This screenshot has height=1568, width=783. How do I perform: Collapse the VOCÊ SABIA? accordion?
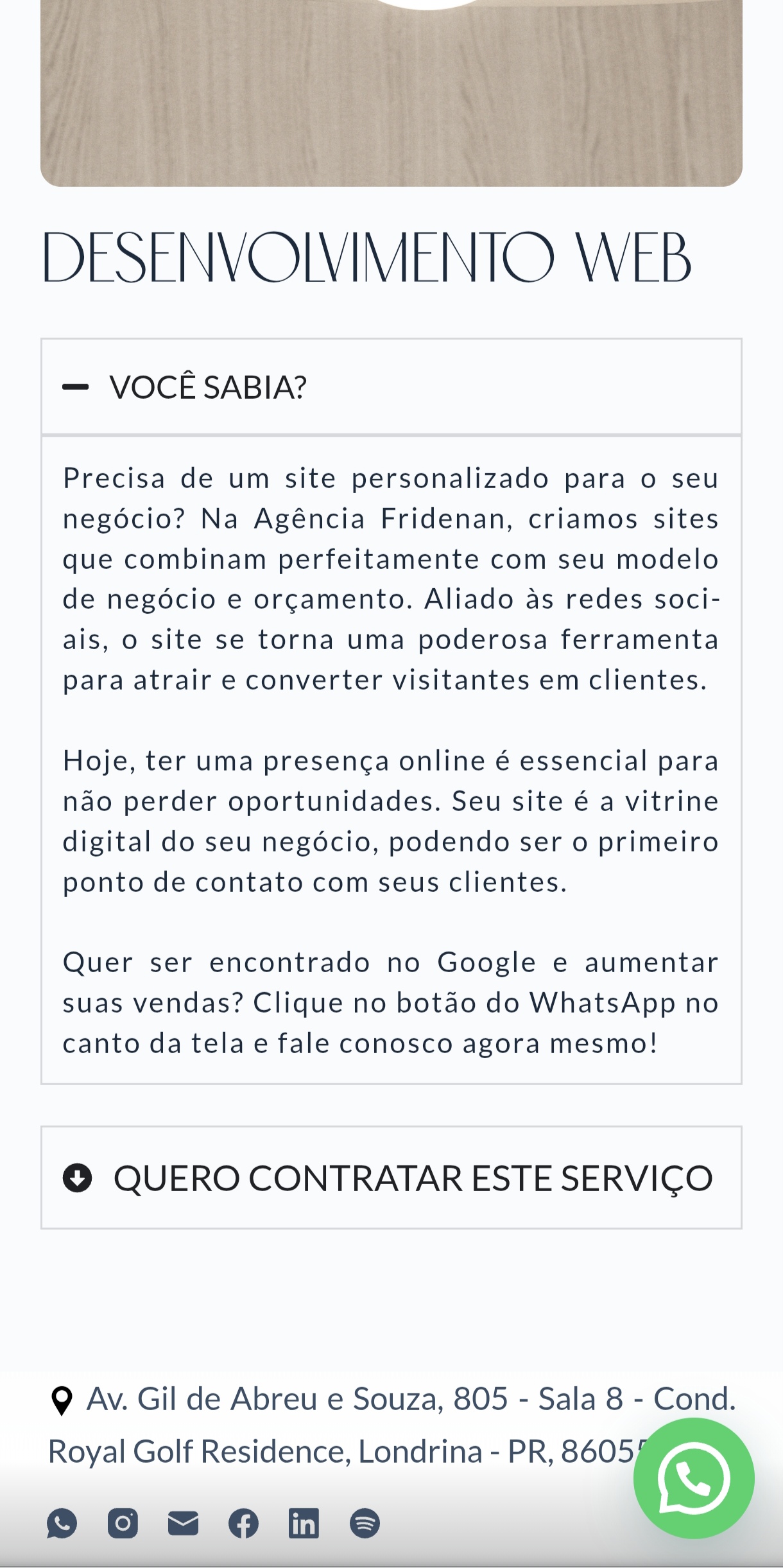point(391,387)
